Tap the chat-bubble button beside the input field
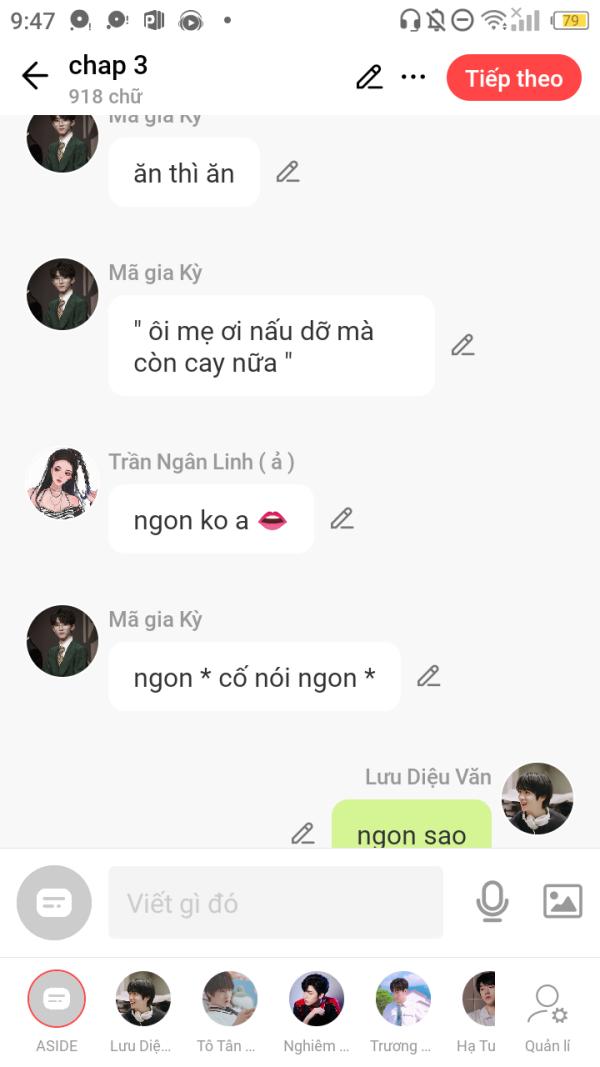 [x=54, y=902]
